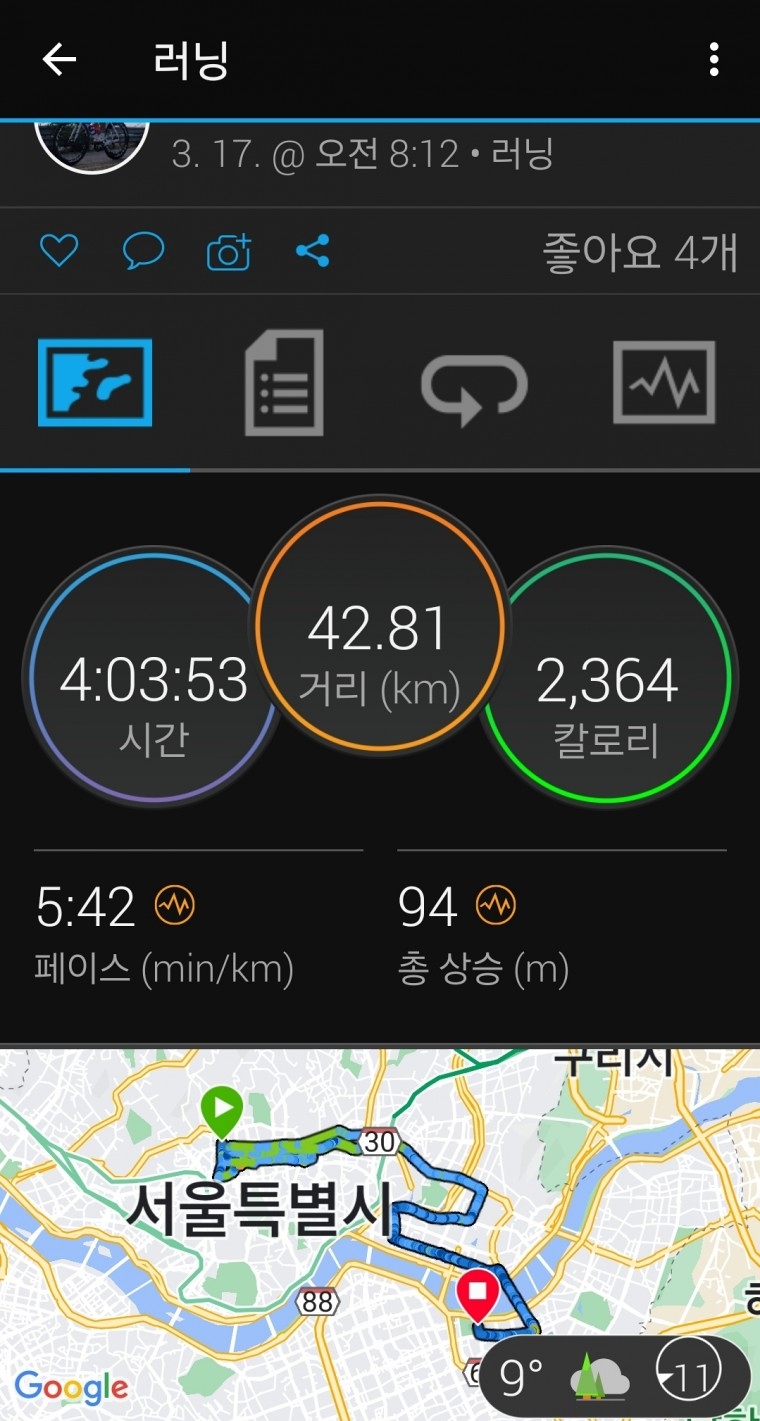The image size is (760, 1421).
Task: Like this running activity
Action: point(59,251)
